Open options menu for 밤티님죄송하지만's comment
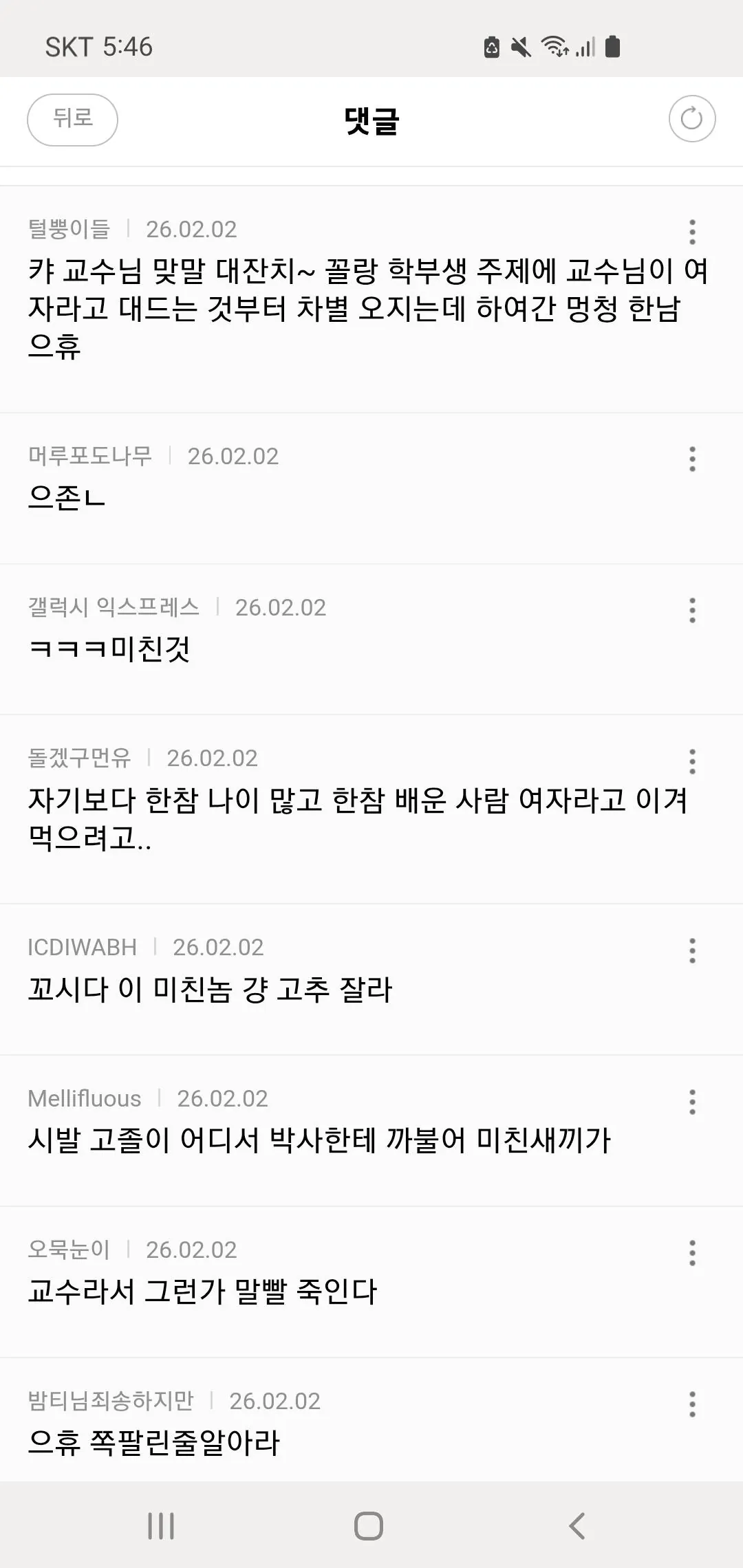 [x=692, y=1404]
